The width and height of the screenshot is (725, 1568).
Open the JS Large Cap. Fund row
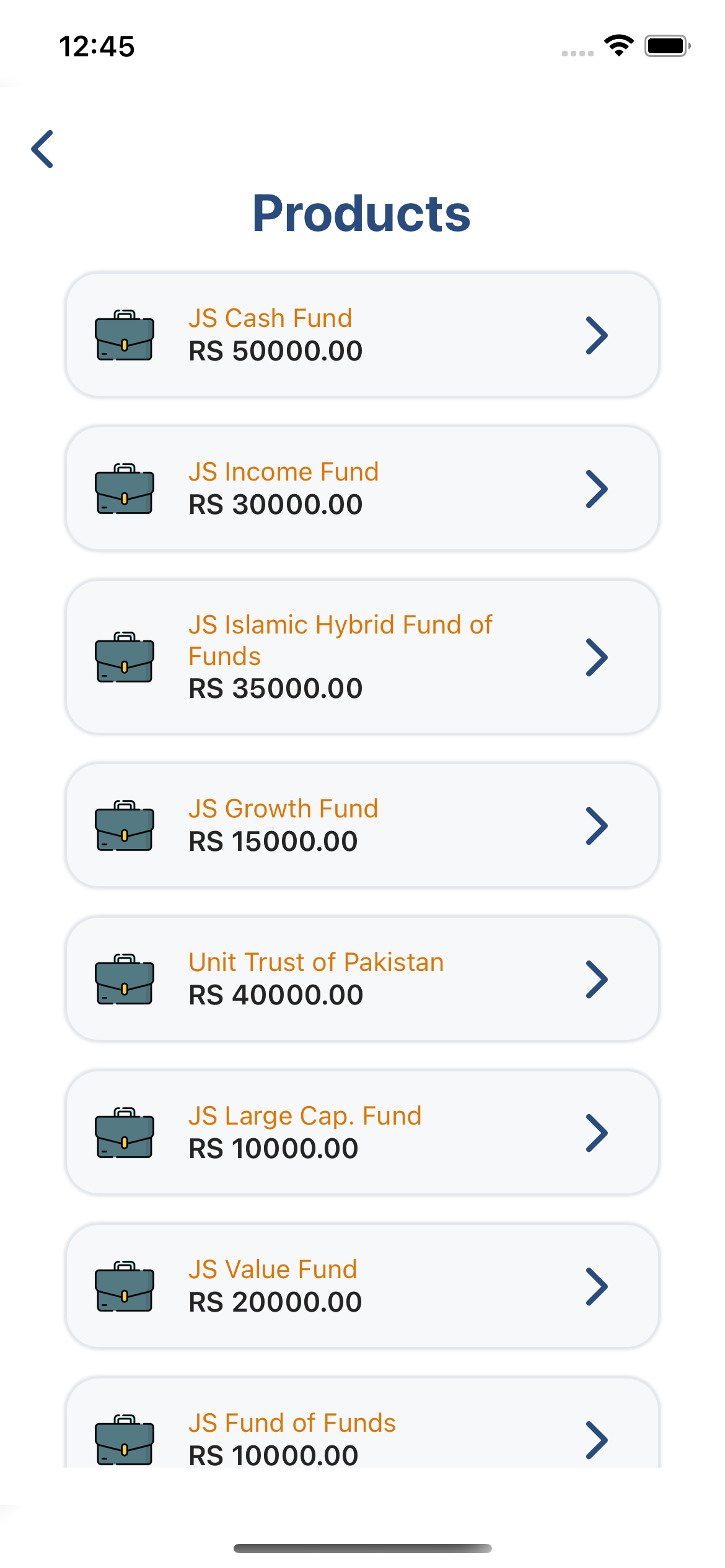pos(362,1132)
